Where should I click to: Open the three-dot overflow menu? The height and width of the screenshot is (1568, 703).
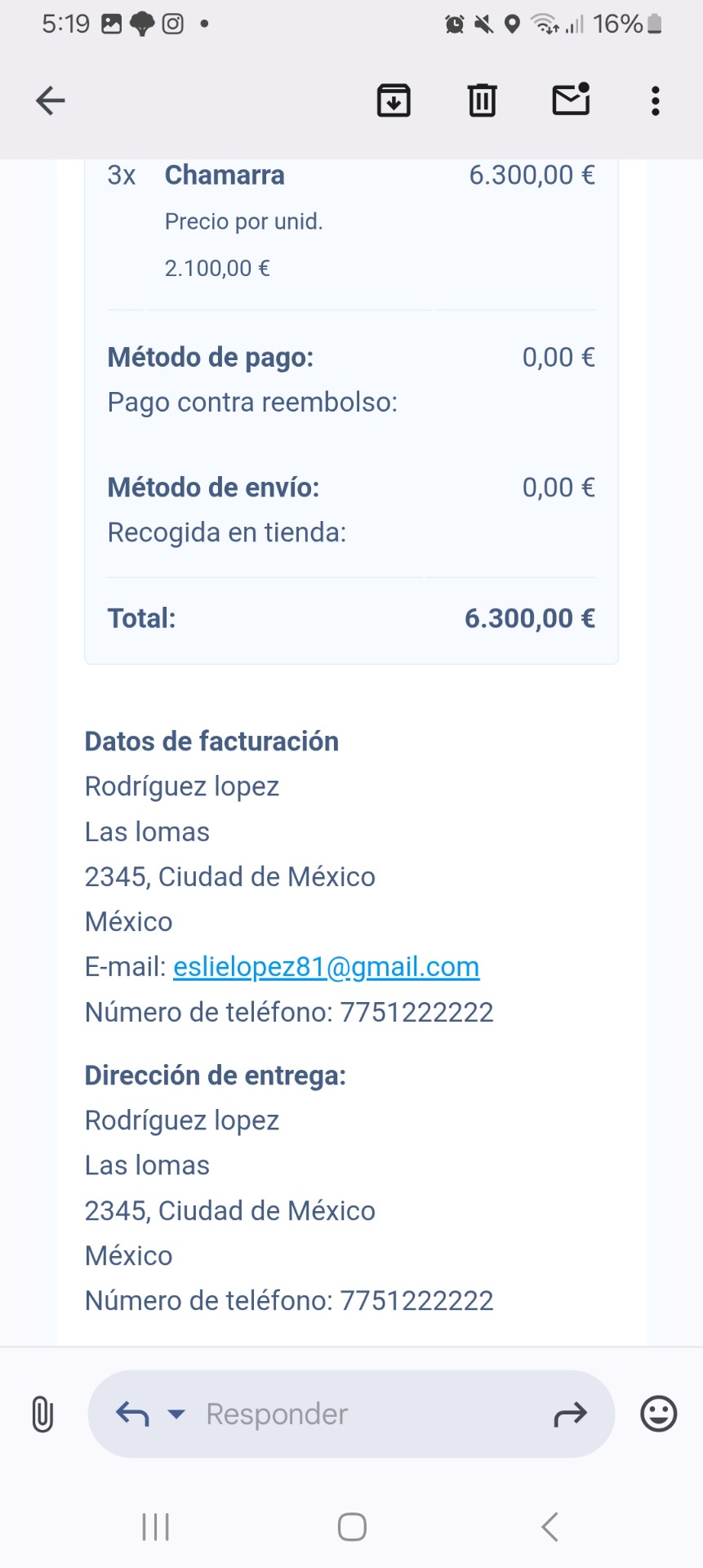[x=655, y=100]
